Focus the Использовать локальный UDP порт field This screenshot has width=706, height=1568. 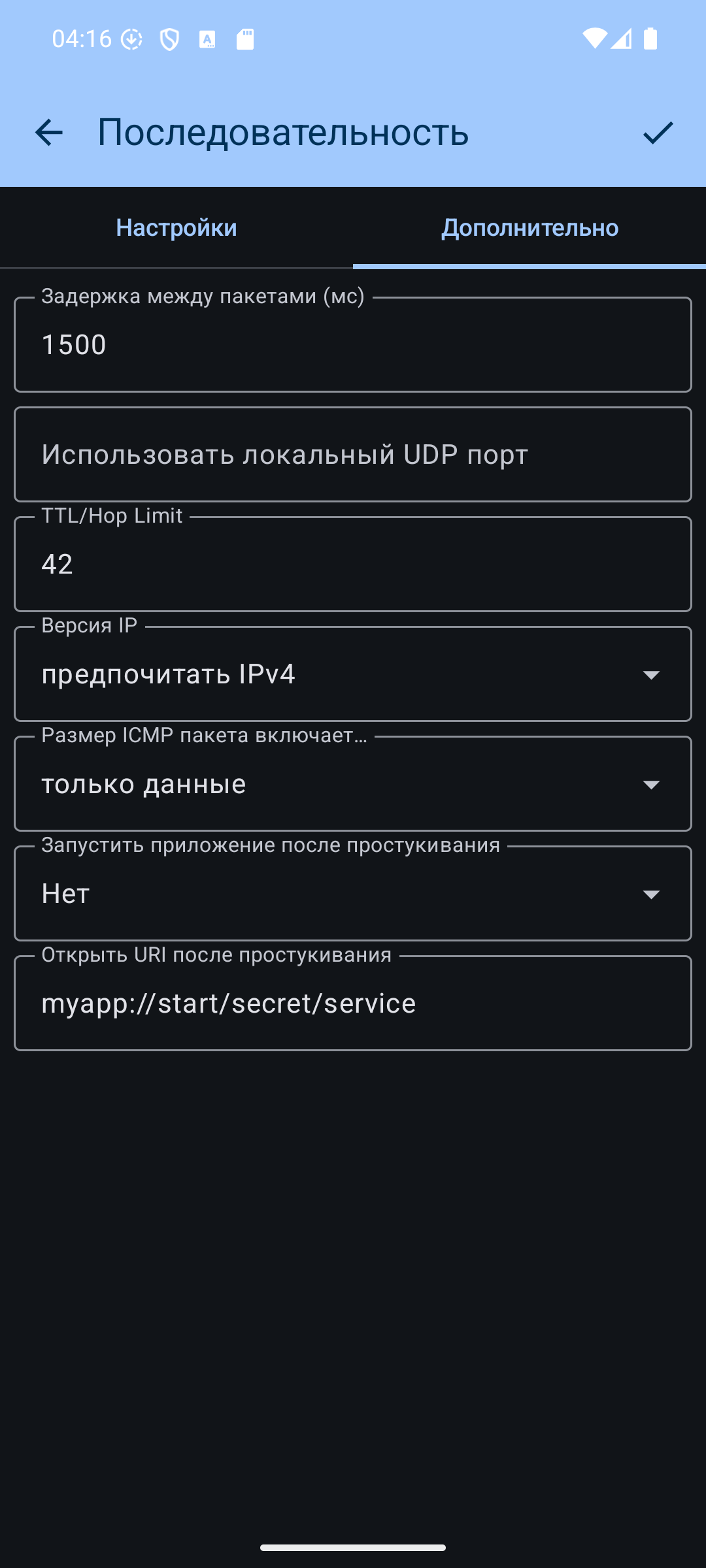click(353, 455)
